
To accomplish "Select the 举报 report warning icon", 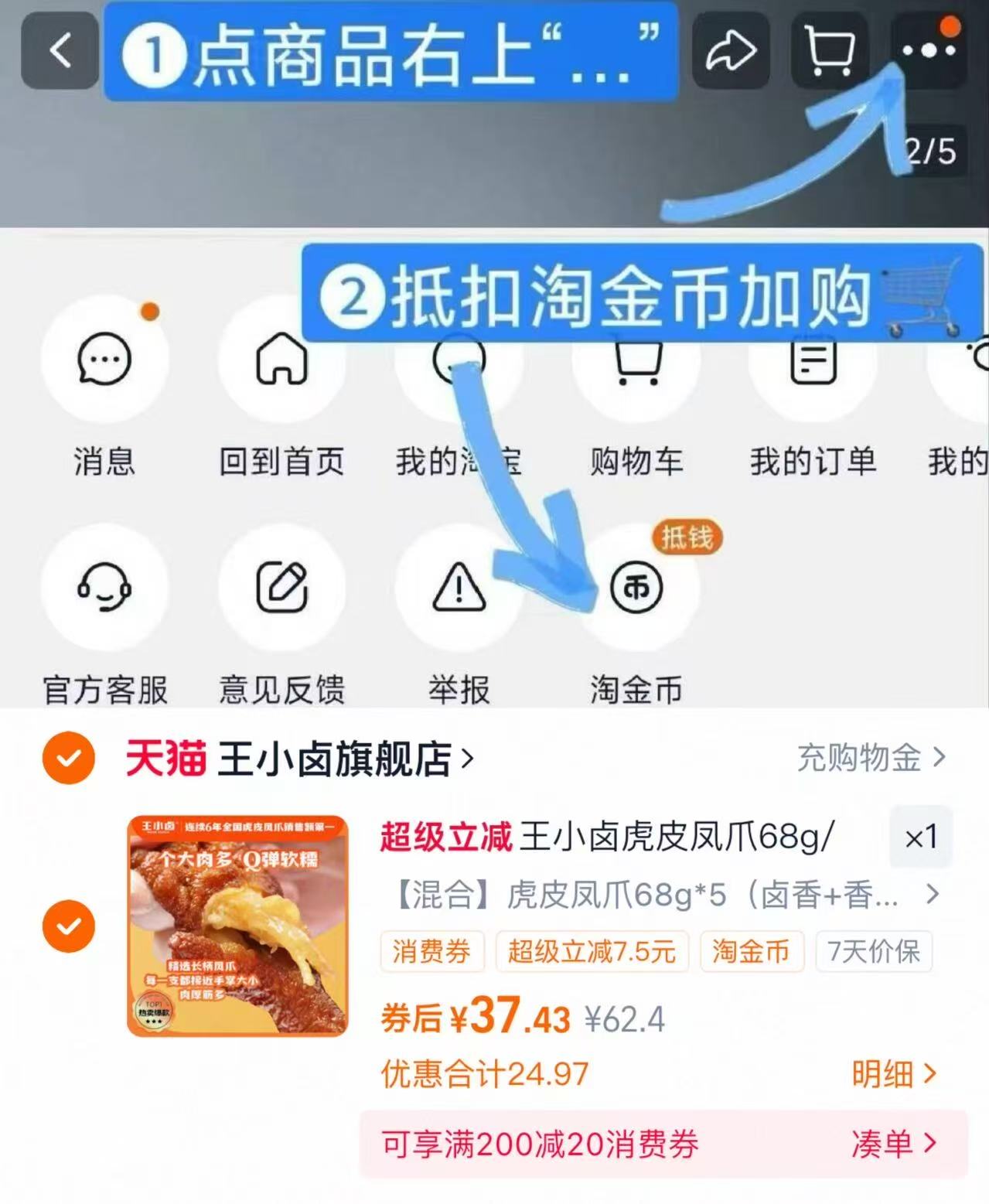I will click(x=459, y=588).
